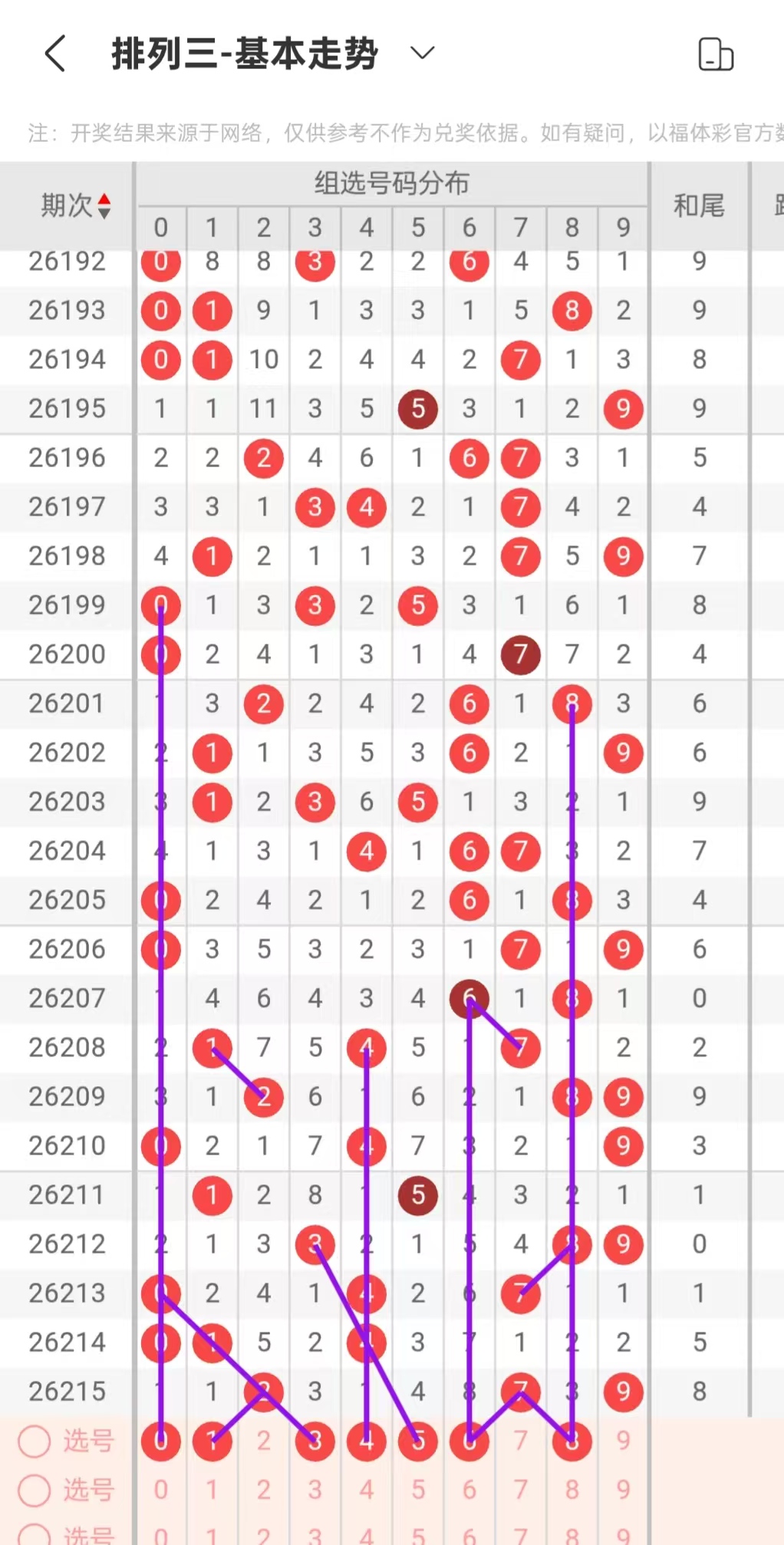Pick unselected number 9 in the highlighted picks row
Viewport: 784px width, 1545px height.
point(623,1441)
